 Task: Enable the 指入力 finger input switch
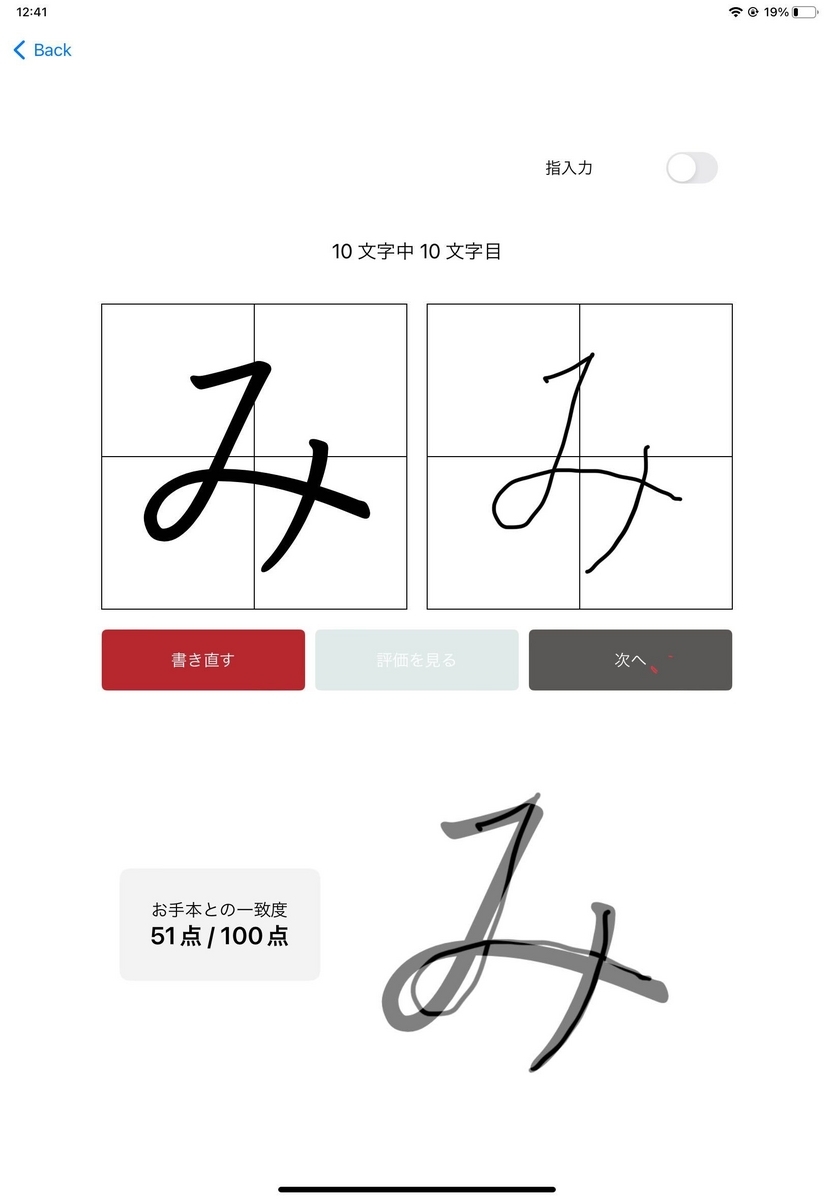tap(692, 168)
